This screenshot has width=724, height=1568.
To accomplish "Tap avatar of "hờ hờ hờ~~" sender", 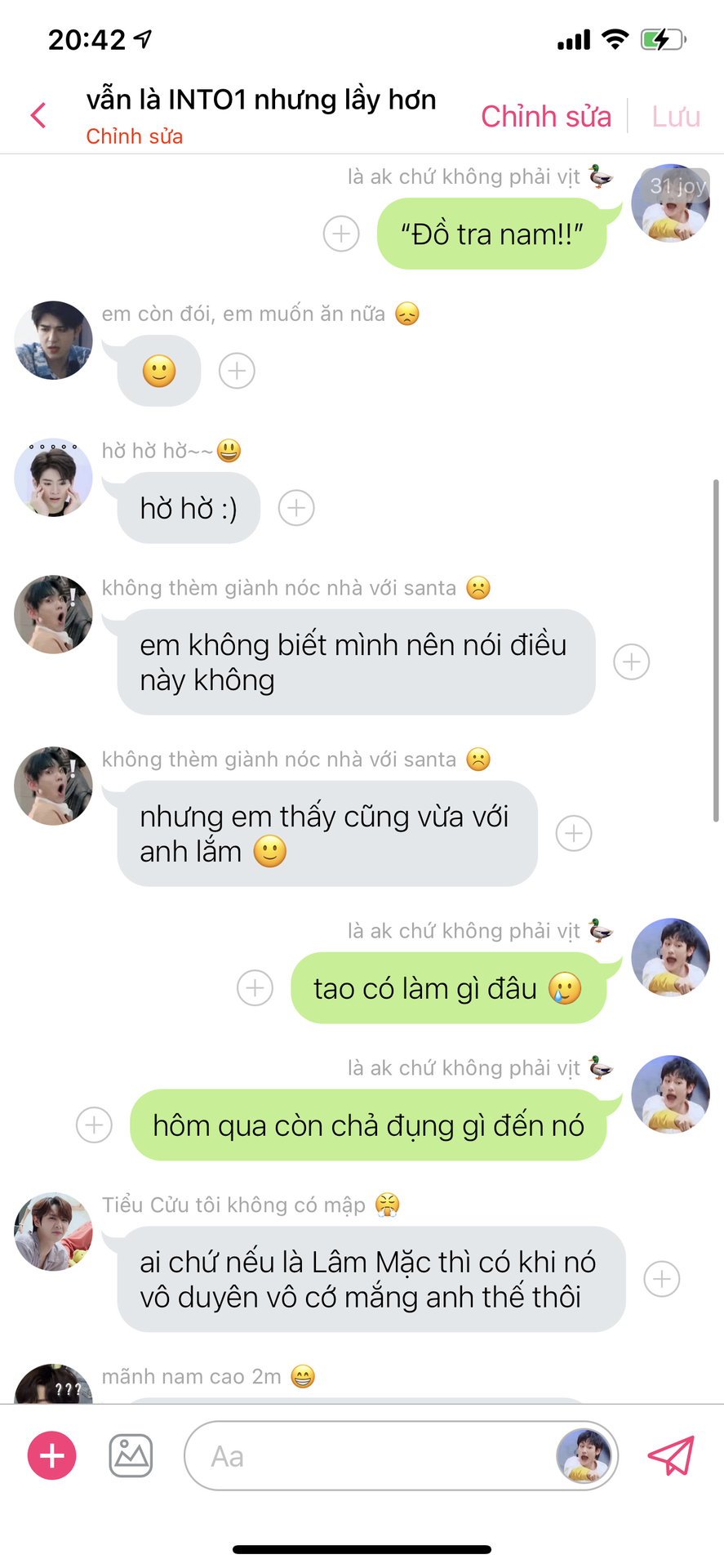I will (53, 478).
